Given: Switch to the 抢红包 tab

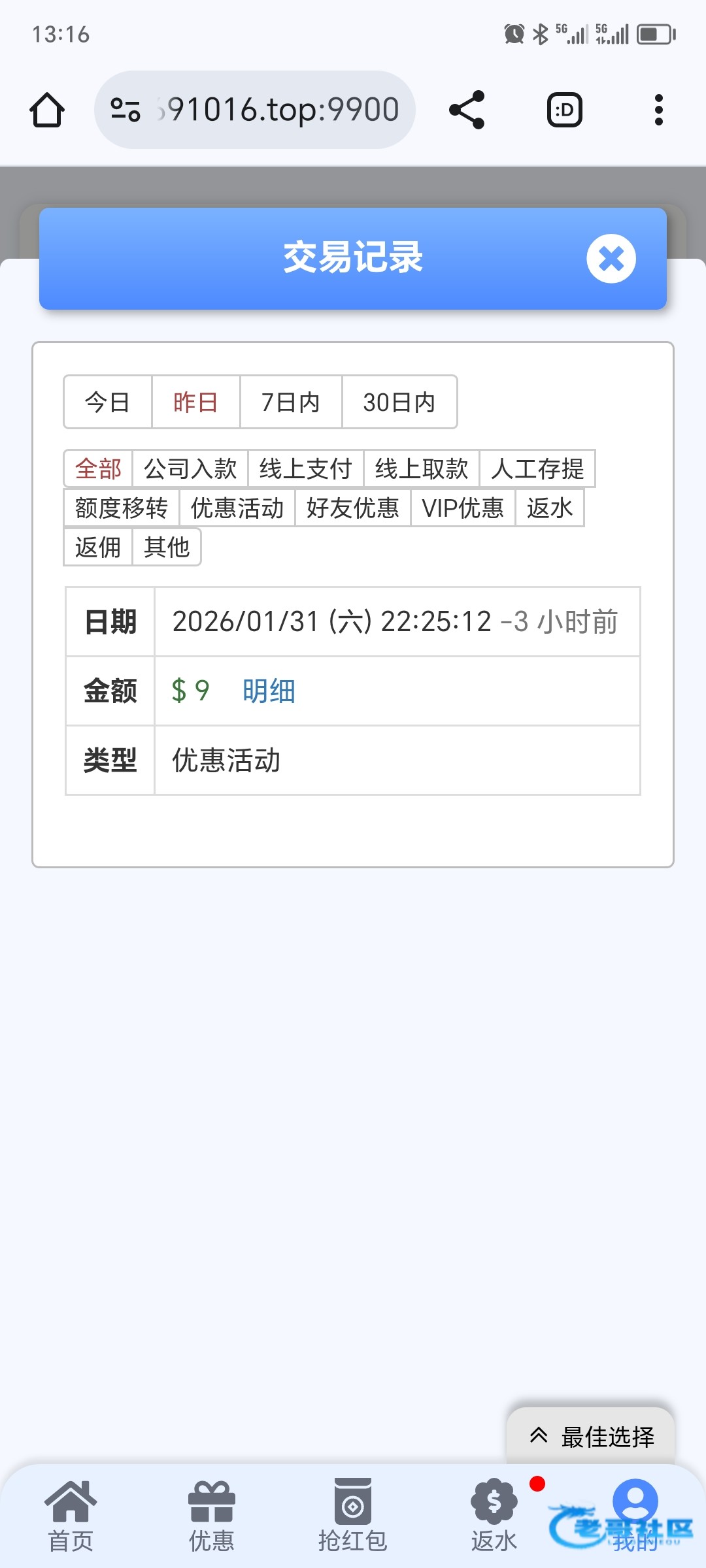Looking at the screenshot, I should 352,1516.
